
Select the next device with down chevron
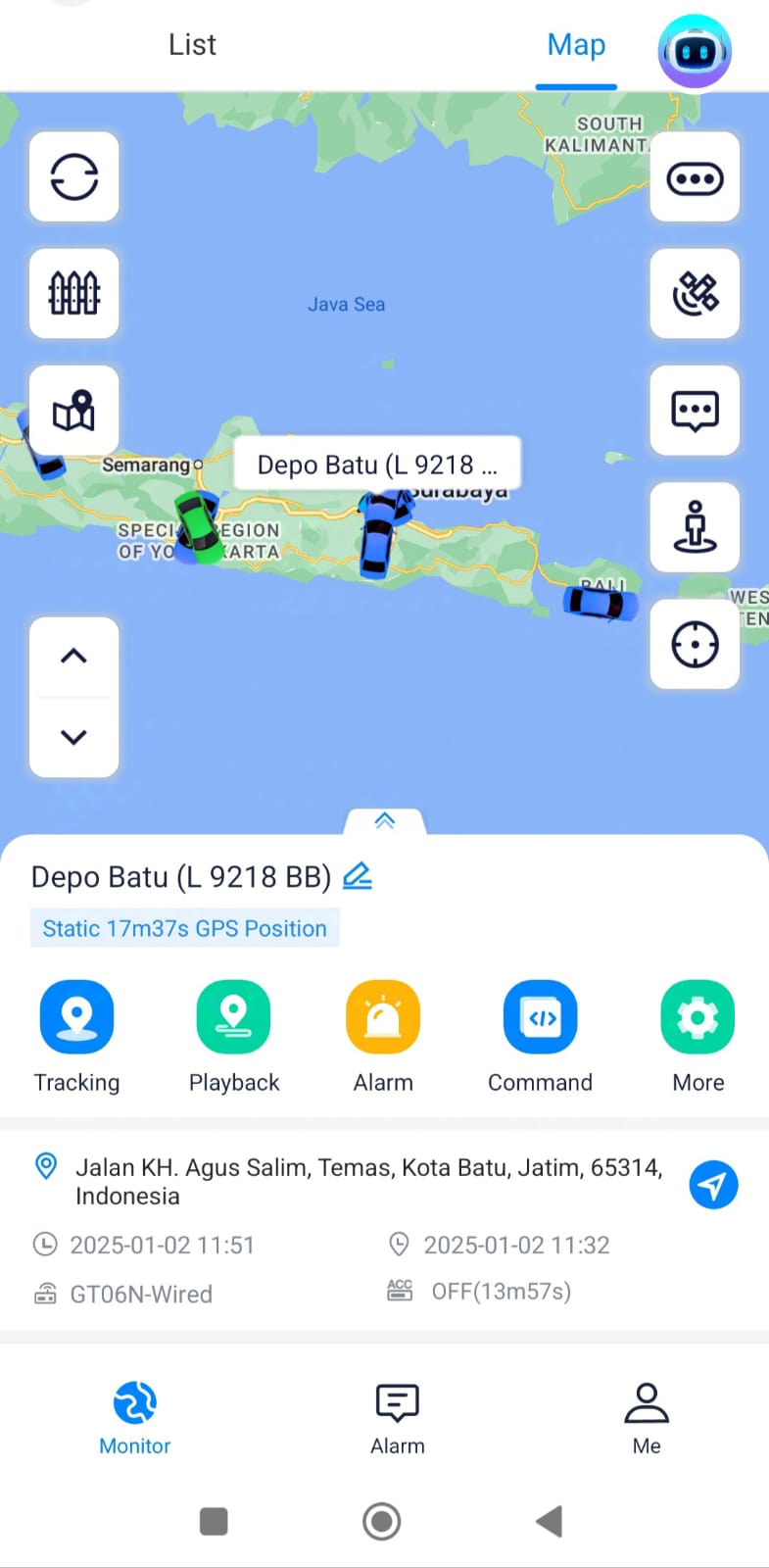point(74,737)
